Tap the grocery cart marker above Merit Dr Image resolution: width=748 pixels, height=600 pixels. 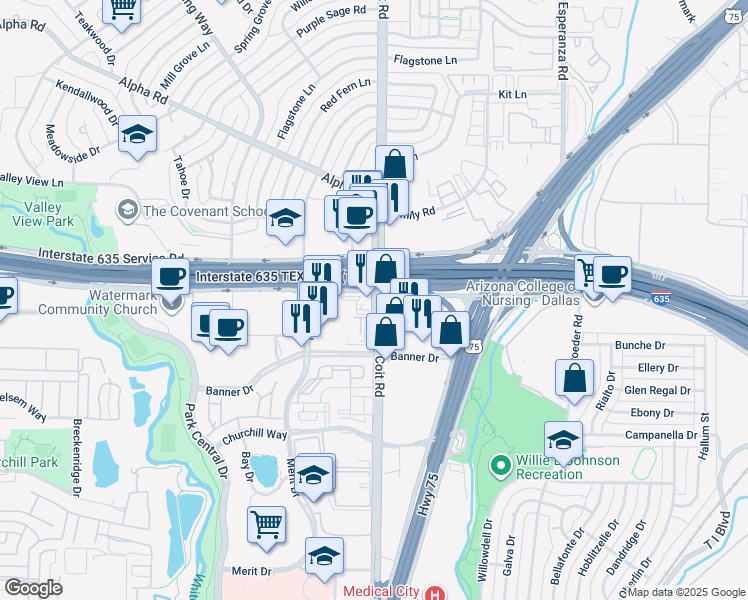pos(267,526)
